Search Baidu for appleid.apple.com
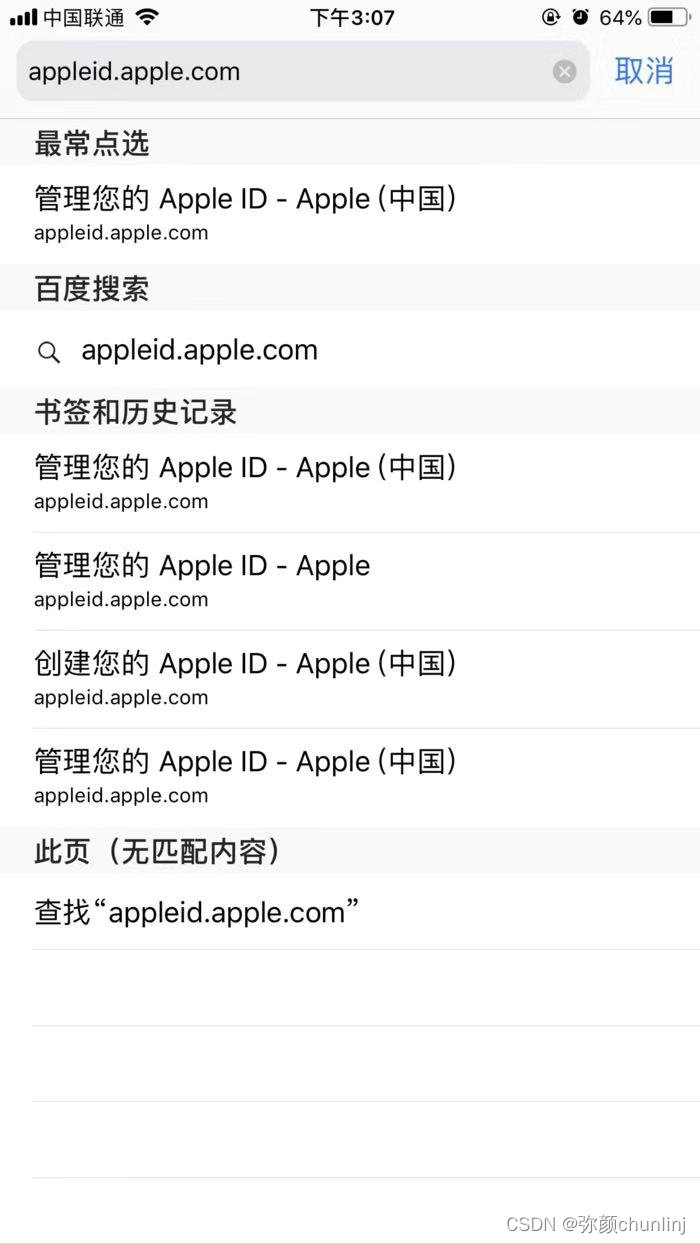The image size is (700, 1244). coord(350,350)
